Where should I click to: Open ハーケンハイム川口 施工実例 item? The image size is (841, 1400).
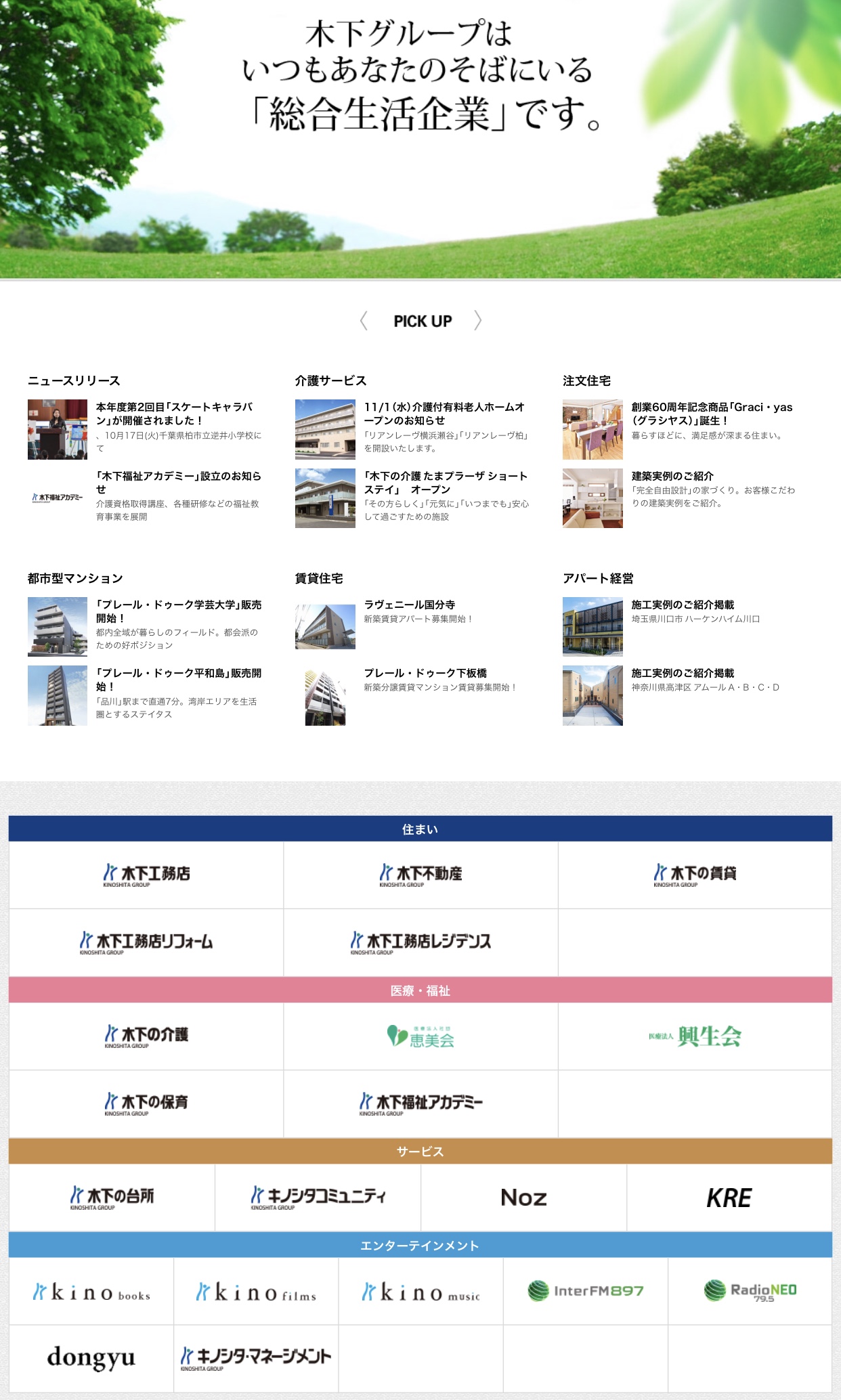683,605
